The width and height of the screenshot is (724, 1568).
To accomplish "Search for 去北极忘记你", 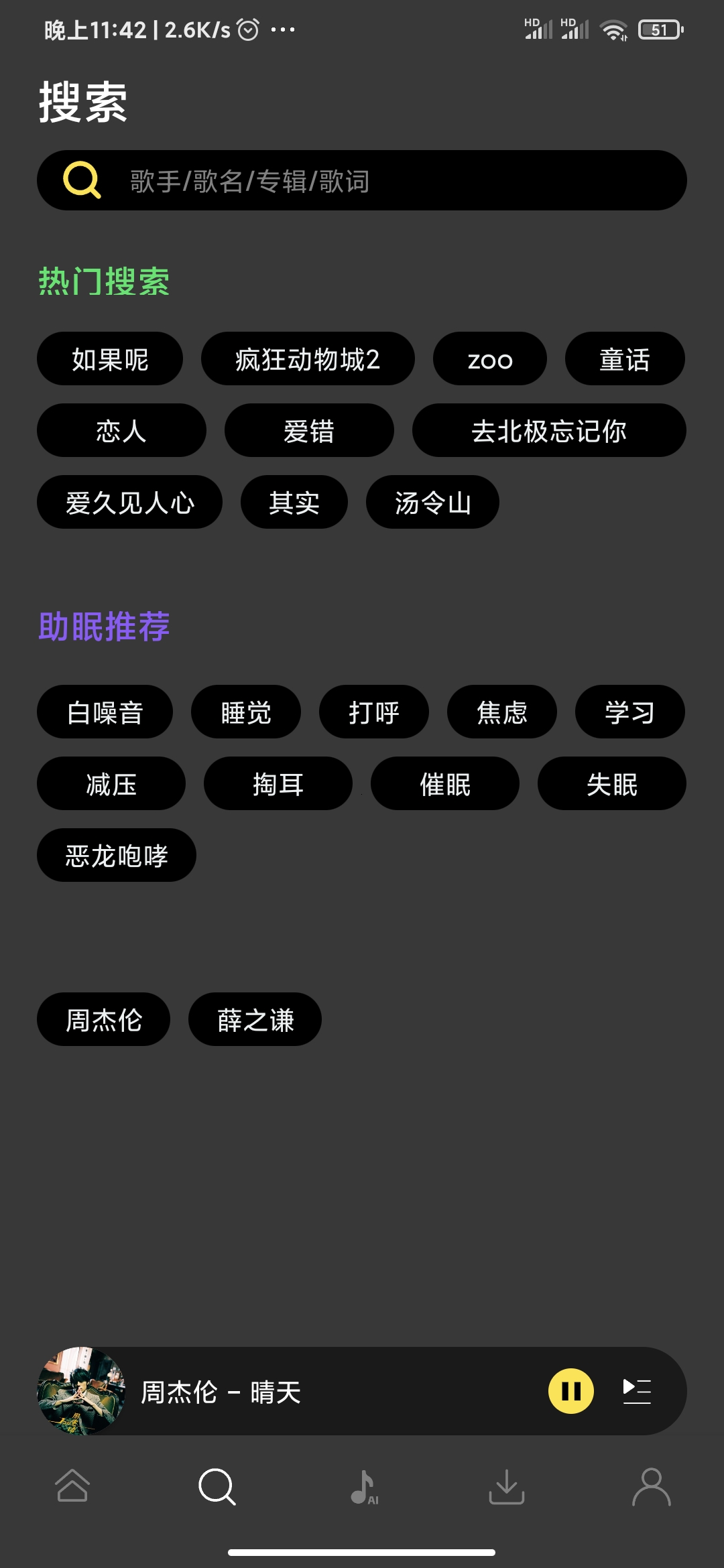I will (549, 431).
